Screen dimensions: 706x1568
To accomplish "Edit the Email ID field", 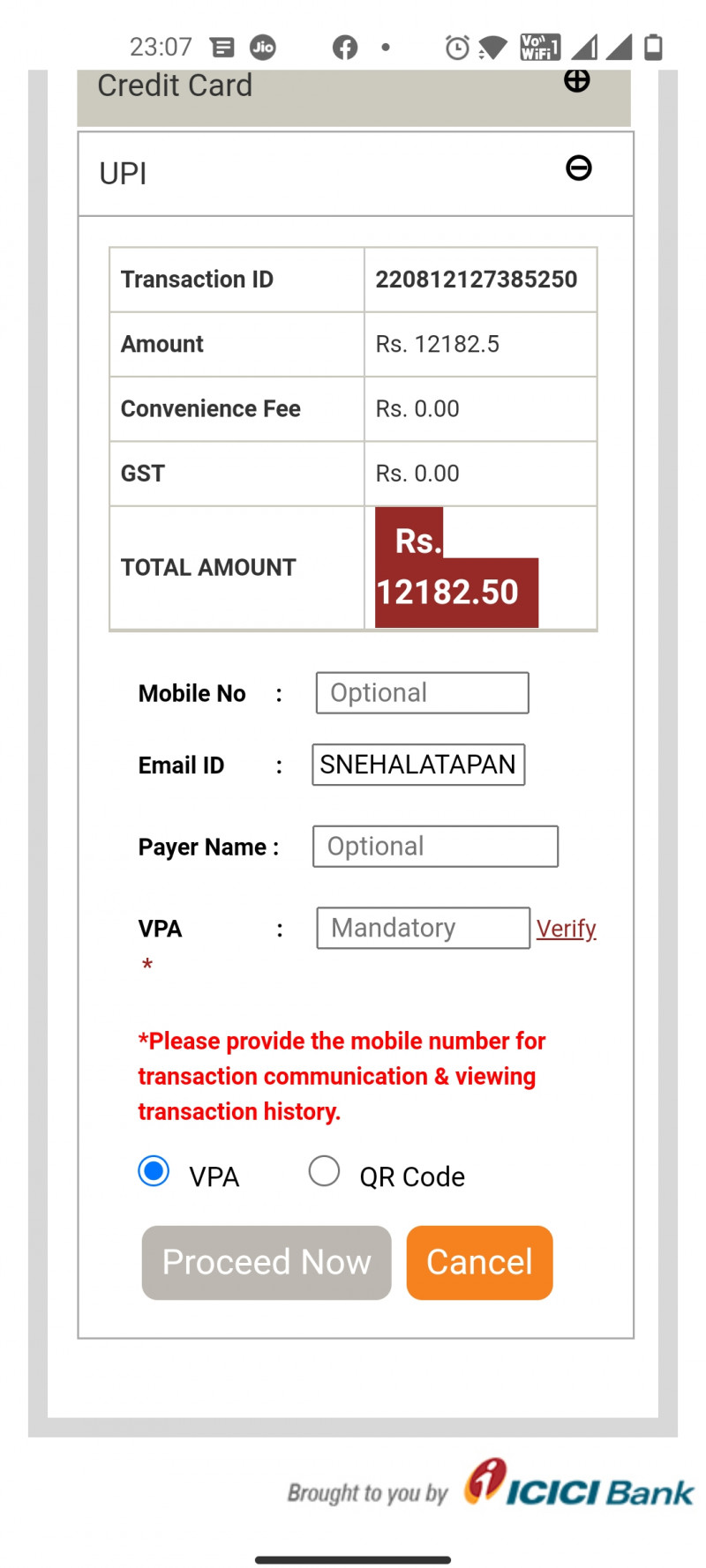I will 418,765.
